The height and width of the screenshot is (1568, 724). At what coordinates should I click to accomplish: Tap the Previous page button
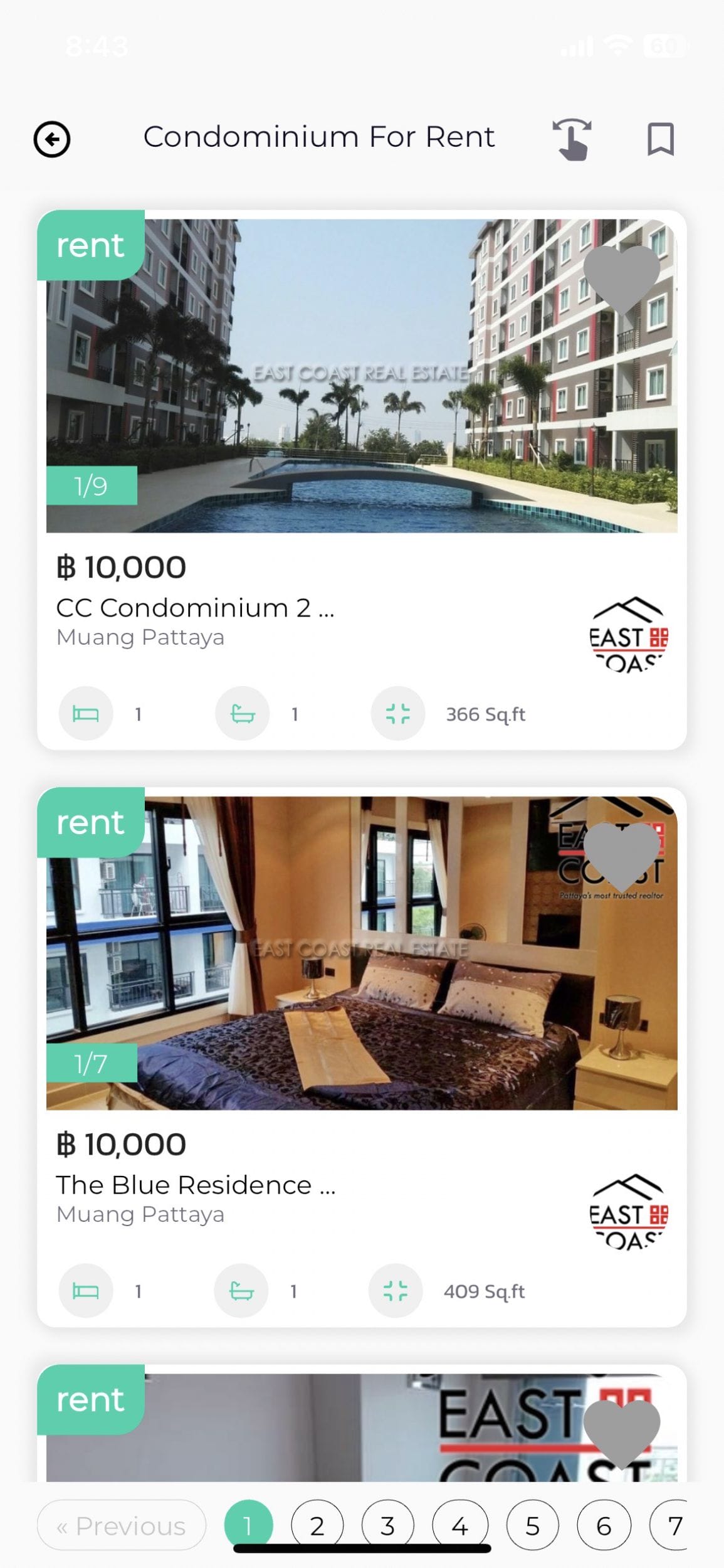click(122, 1525)
